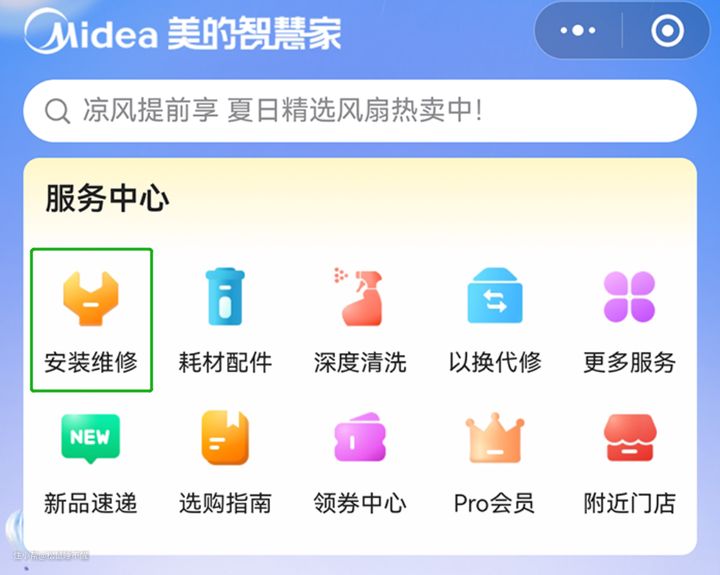Open Pro会员 membership page
720x575 pixels.
(495, 462)
